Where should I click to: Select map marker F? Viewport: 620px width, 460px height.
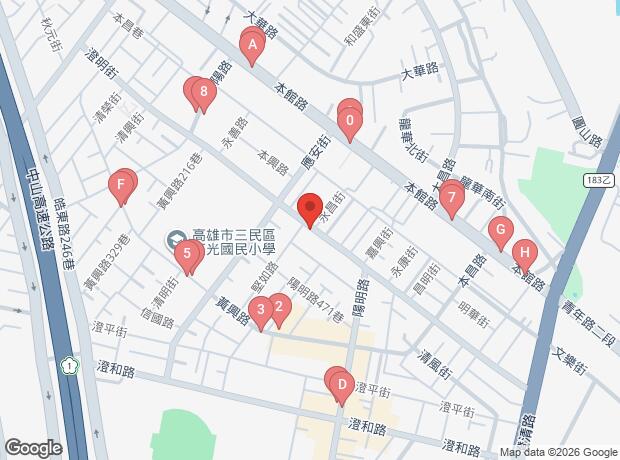tap(121, 186)
